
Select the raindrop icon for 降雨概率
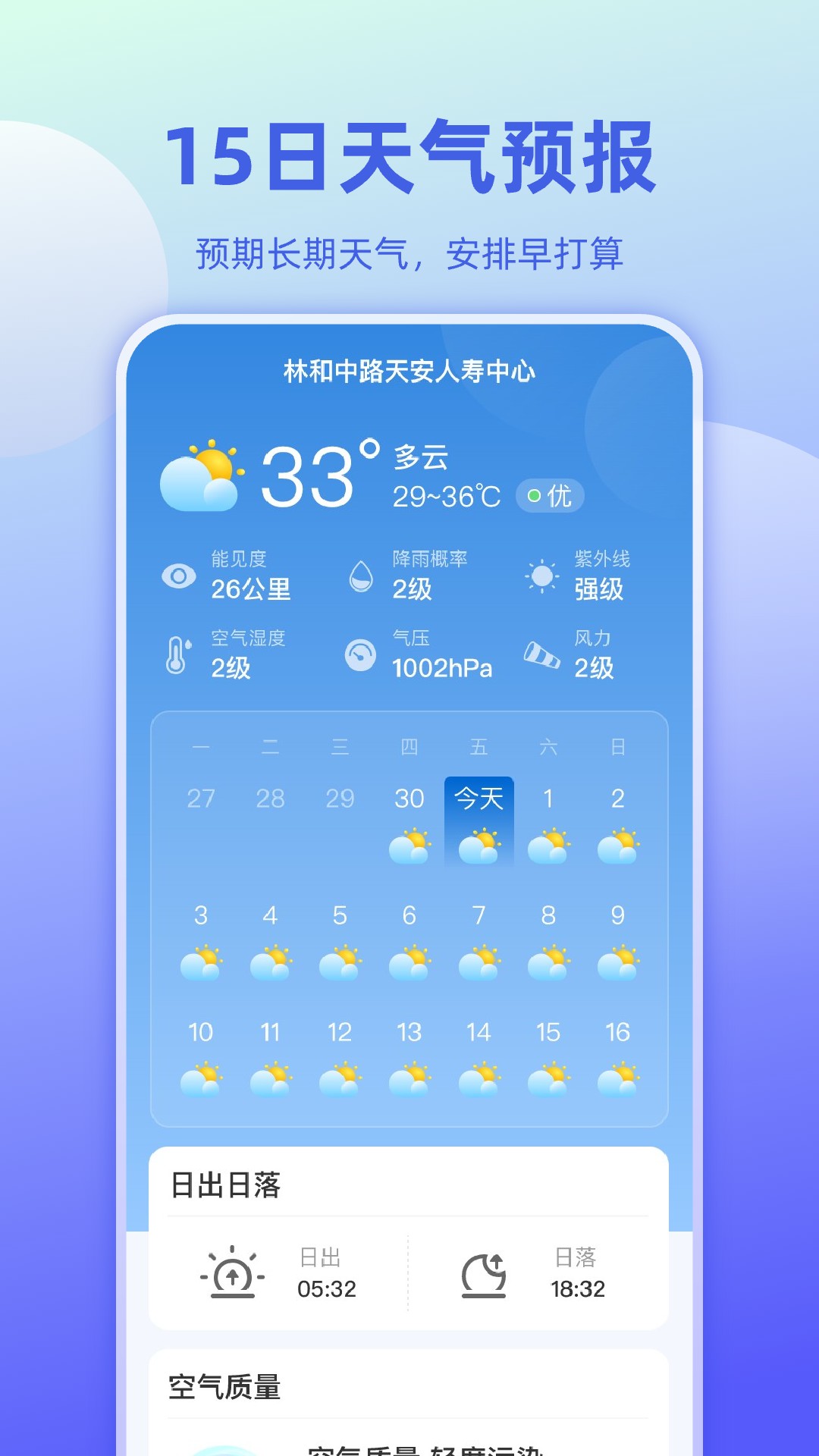point(360,578)
